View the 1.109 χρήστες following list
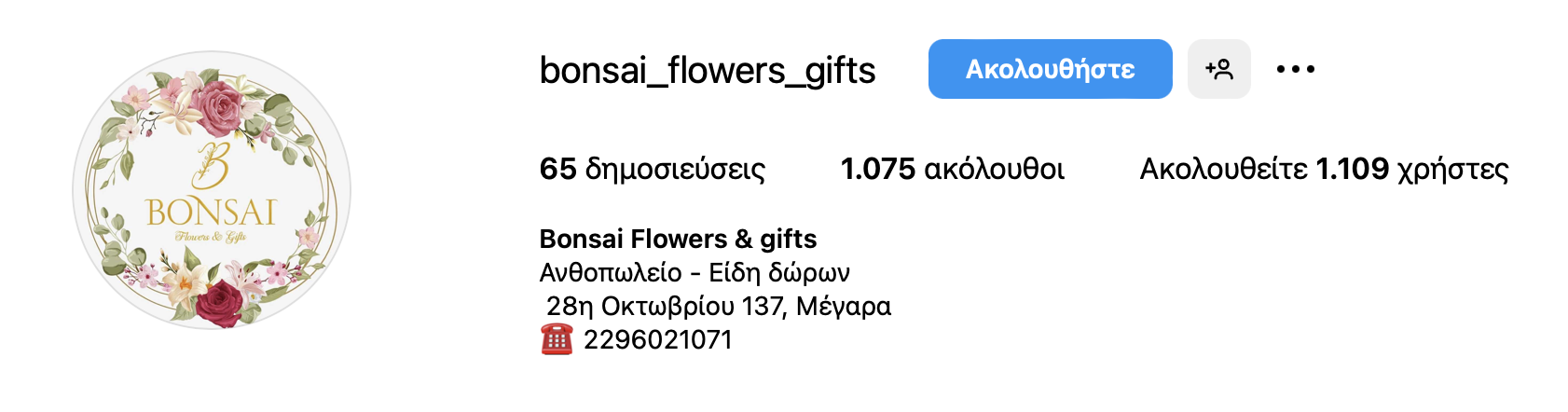This screenshot has height=412, width=1568. pos(1324,169)
